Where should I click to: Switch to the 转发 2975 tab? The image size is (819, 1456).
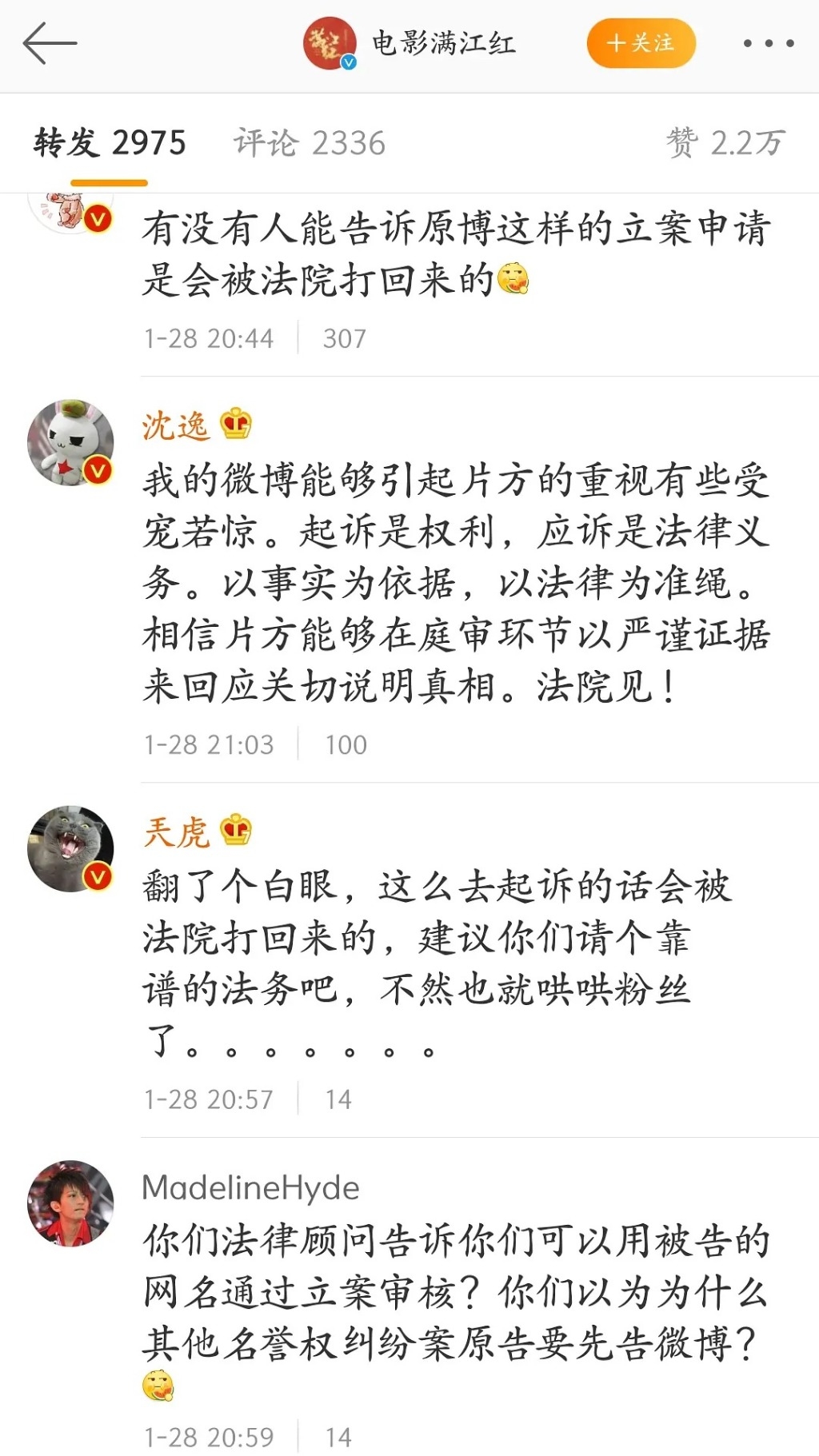[110, 143]
